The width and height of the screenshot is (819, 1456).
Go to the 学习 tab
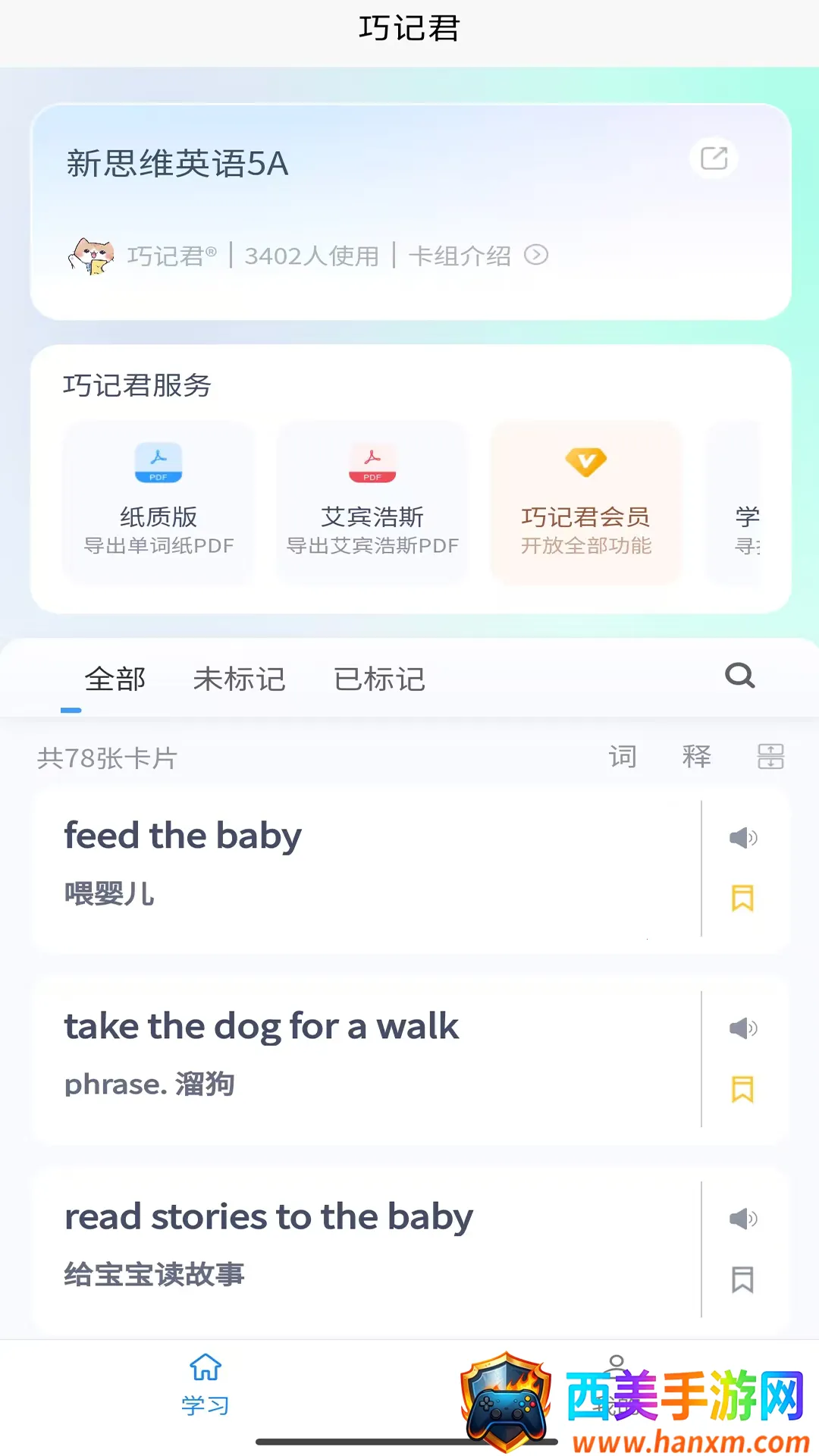point(205,1384)
